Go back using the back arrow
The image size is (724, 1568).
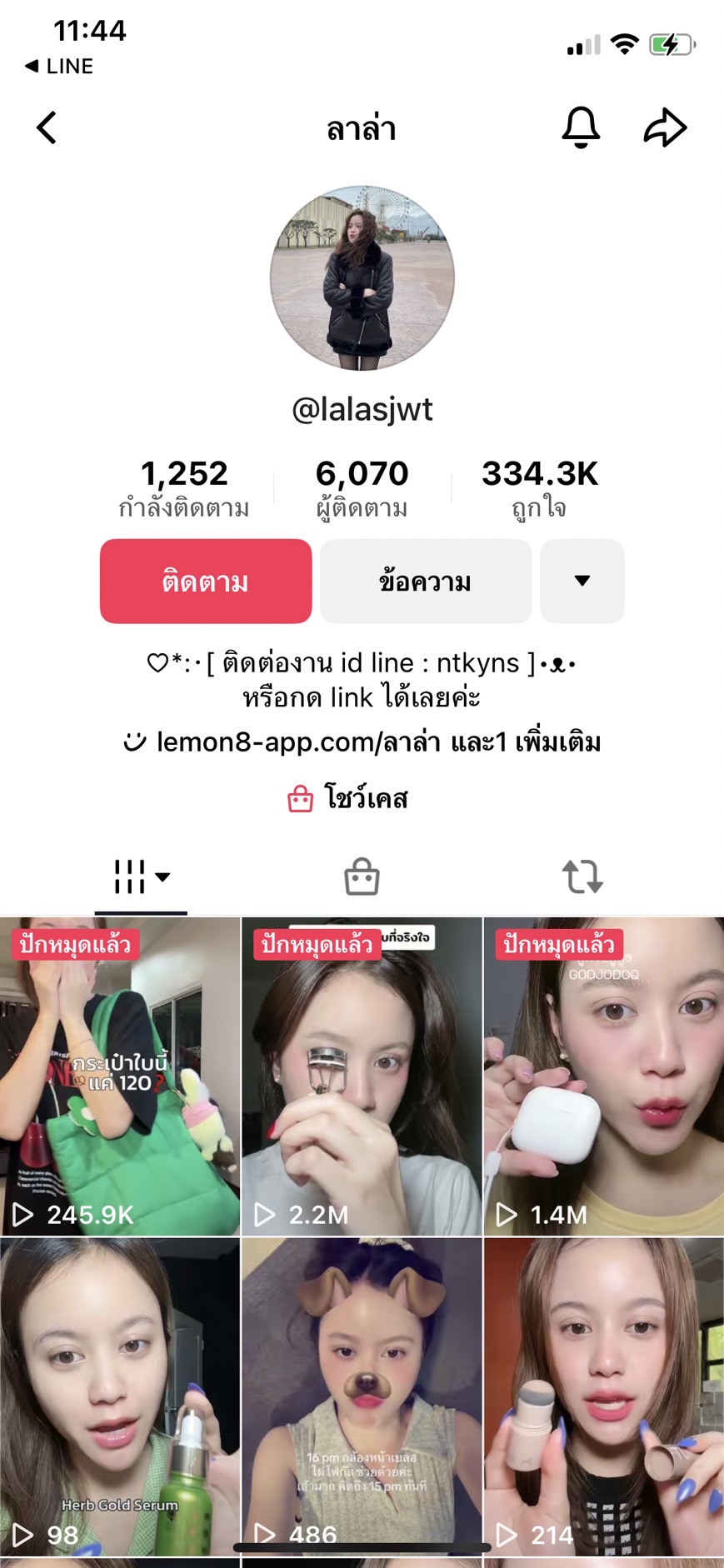click(47, 127)
